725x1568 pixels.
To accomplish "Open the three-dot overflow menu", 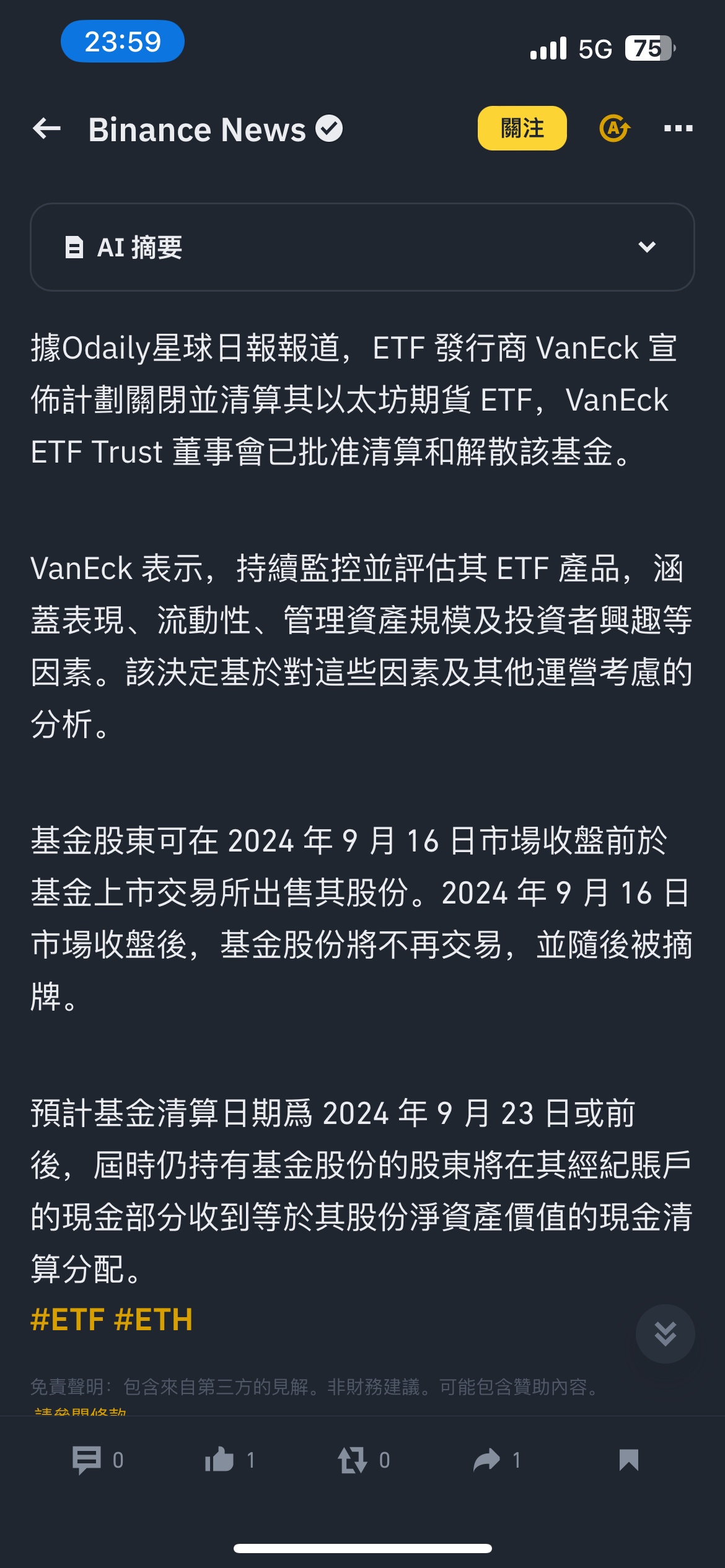I will tap(678, 128).
